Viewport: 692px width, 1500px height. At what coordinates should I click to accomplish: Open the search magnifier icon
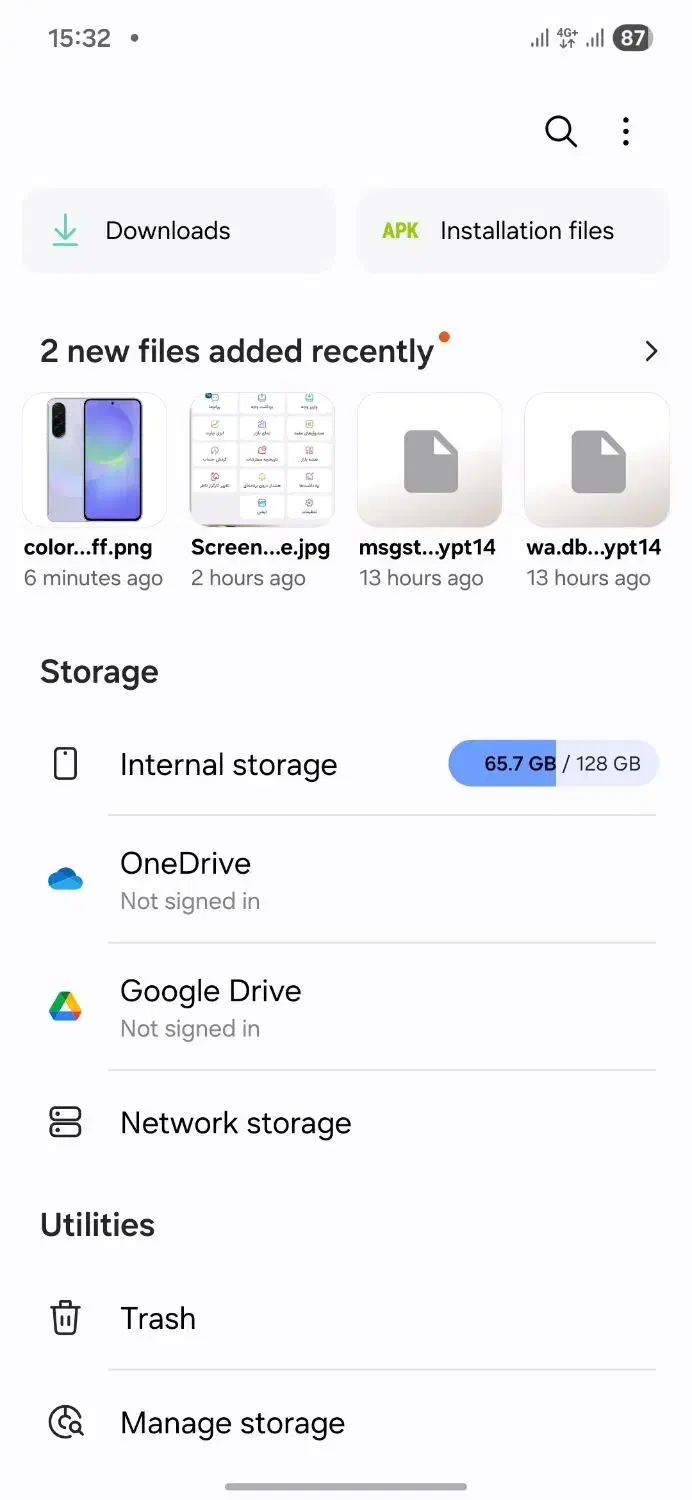pyautogui.click(x=560, y=132)
